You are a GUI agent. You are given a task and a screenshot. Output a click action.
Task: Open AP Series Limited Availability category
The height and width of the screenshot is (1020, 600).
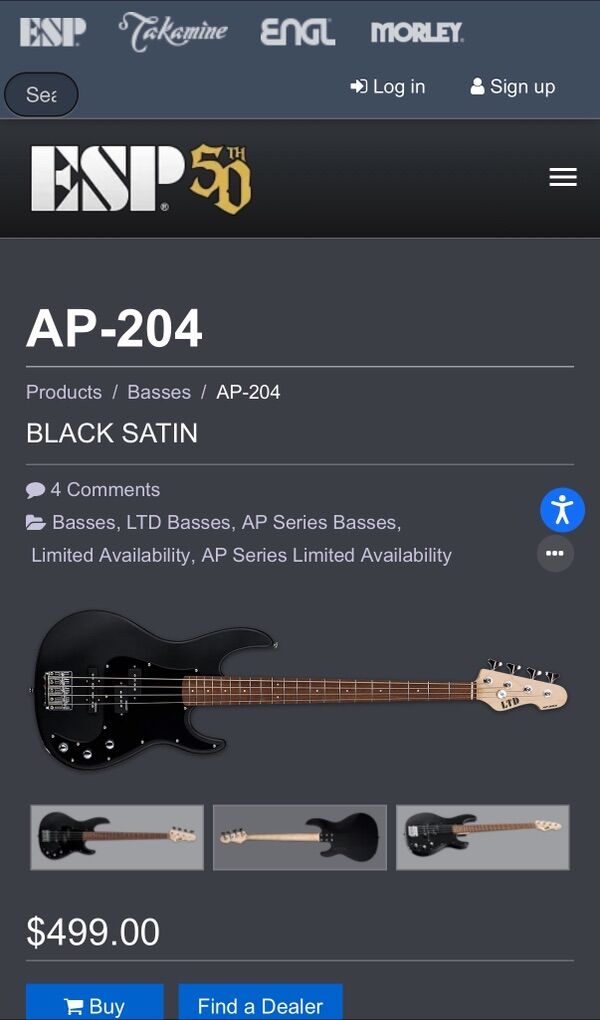click(326, 555)
